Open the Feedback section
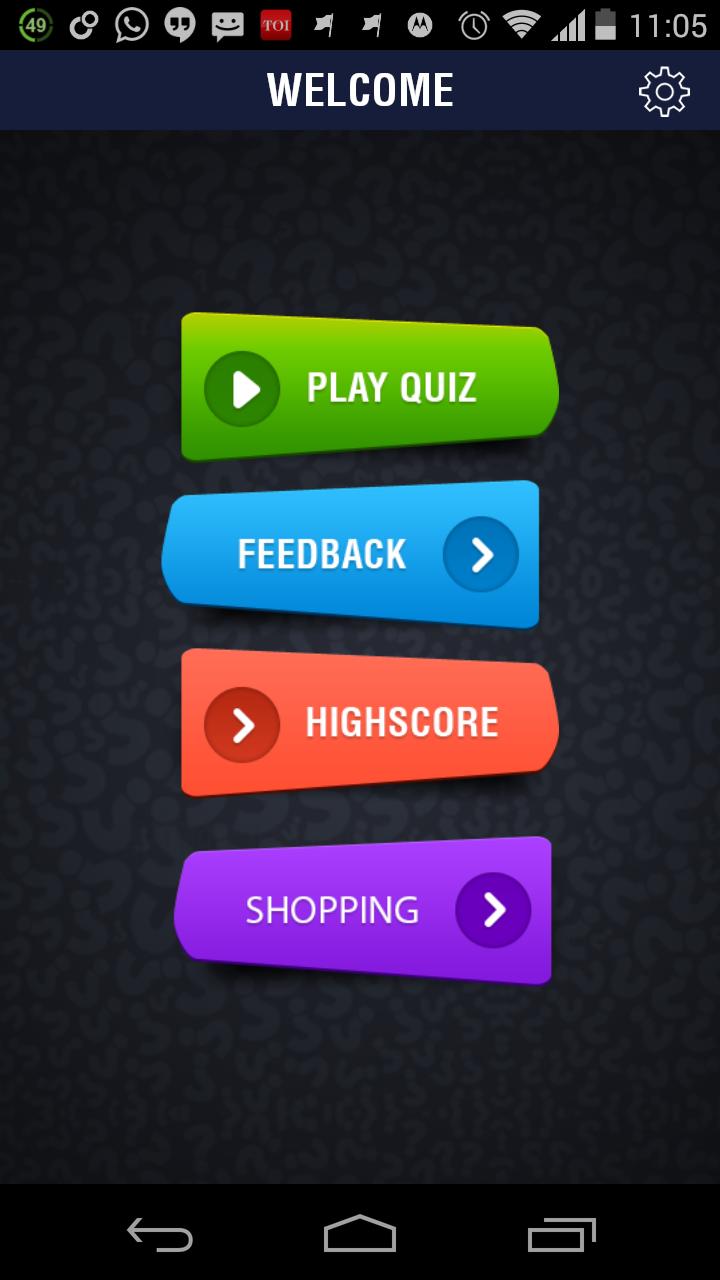720x1280 pixels. [x=352, y=554]
